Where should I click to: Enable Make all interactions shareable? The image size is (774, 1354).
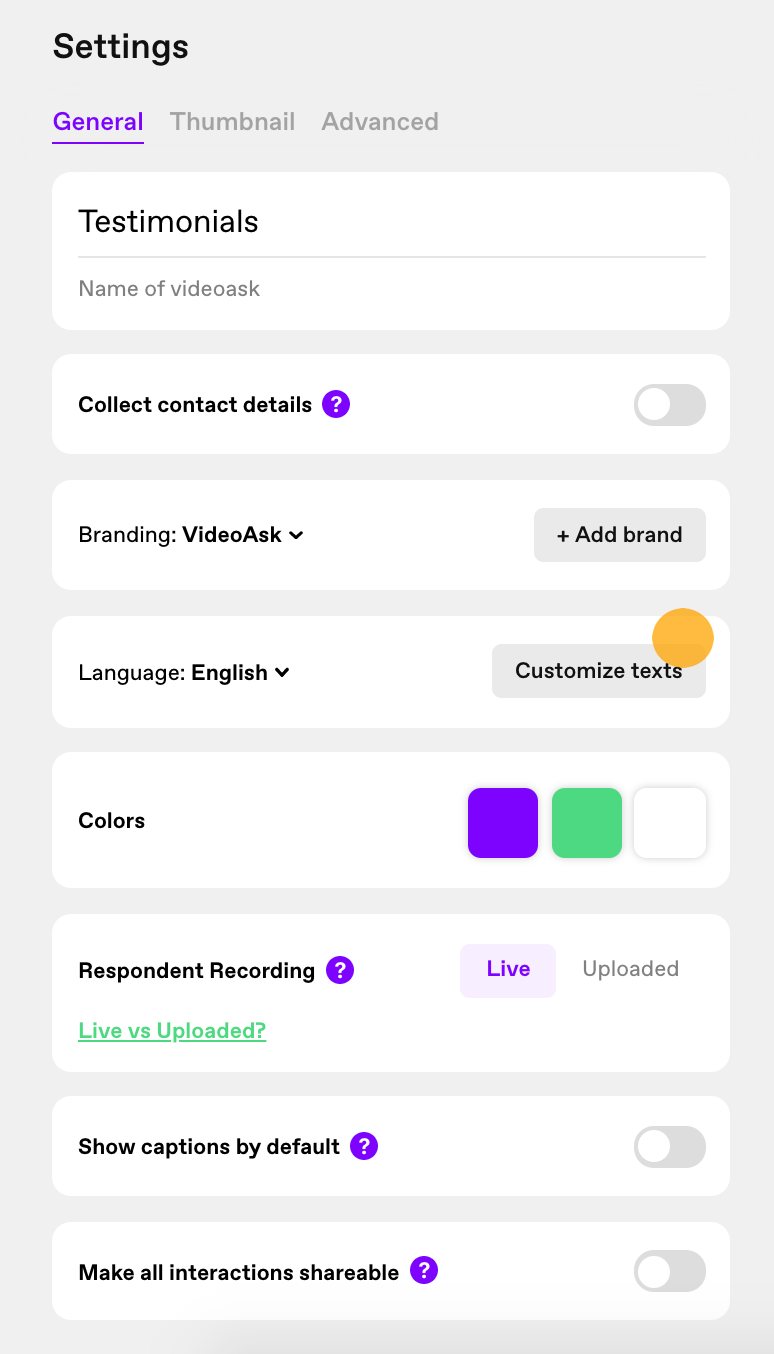point(670,1272)
